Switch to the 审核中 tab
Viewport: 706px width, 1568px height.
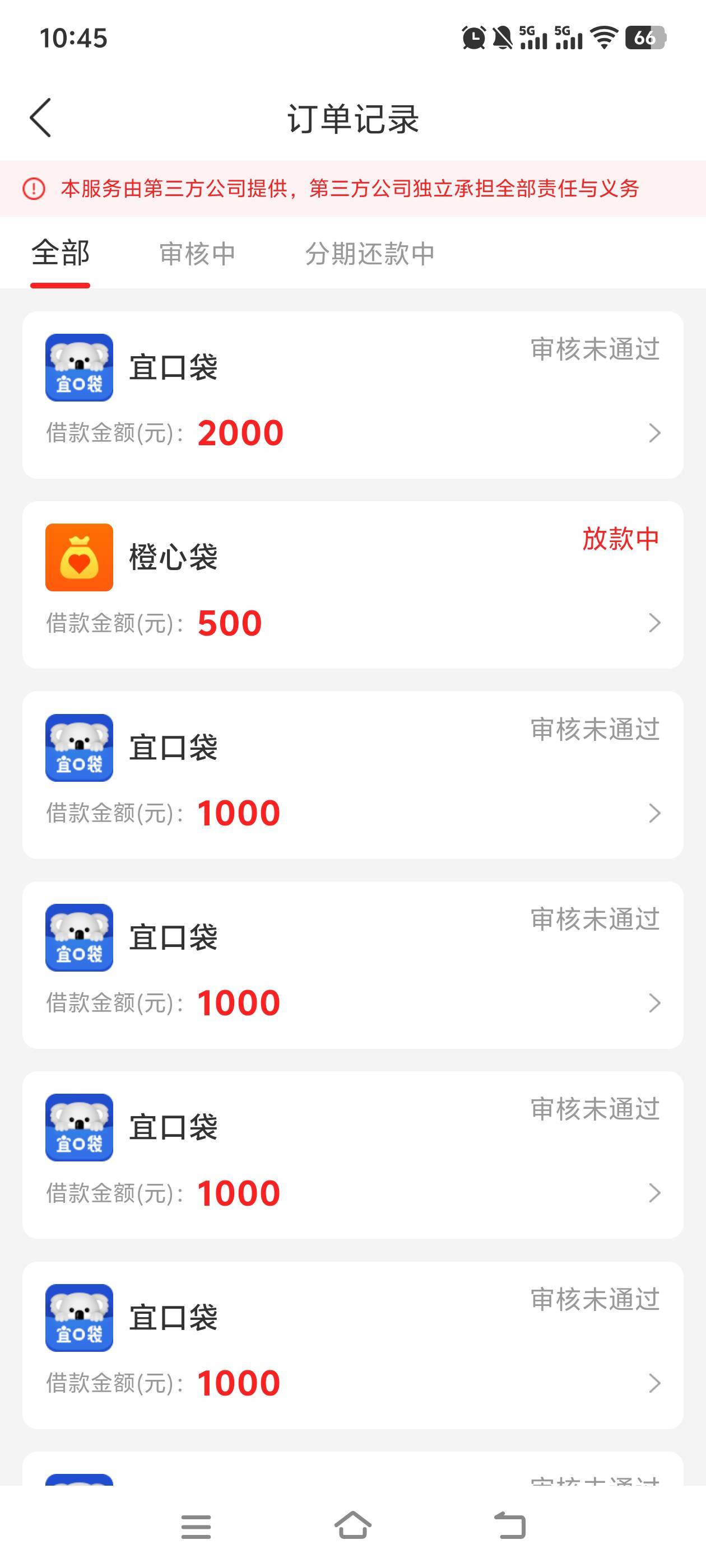[197, 253]
